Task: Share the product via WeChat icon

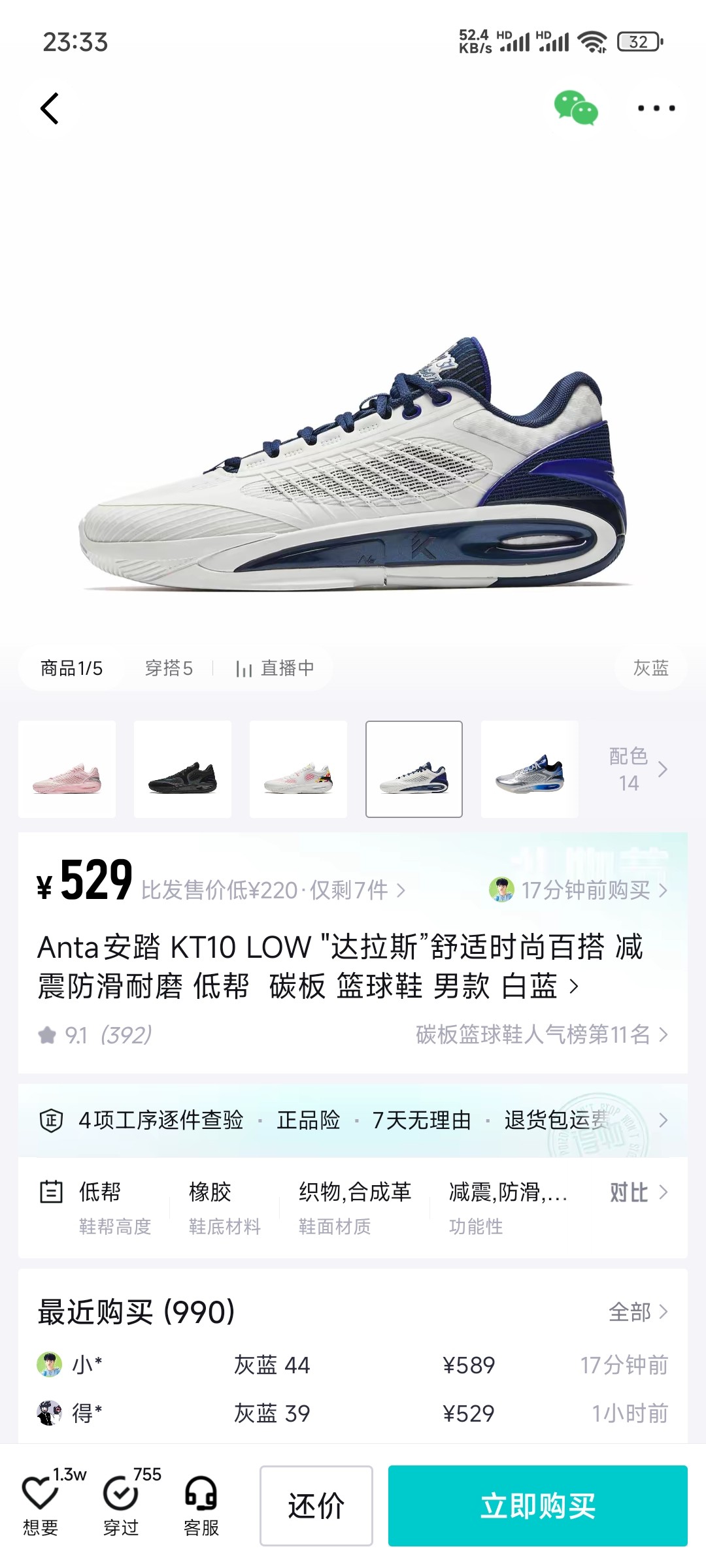Action: pos(576,108)
